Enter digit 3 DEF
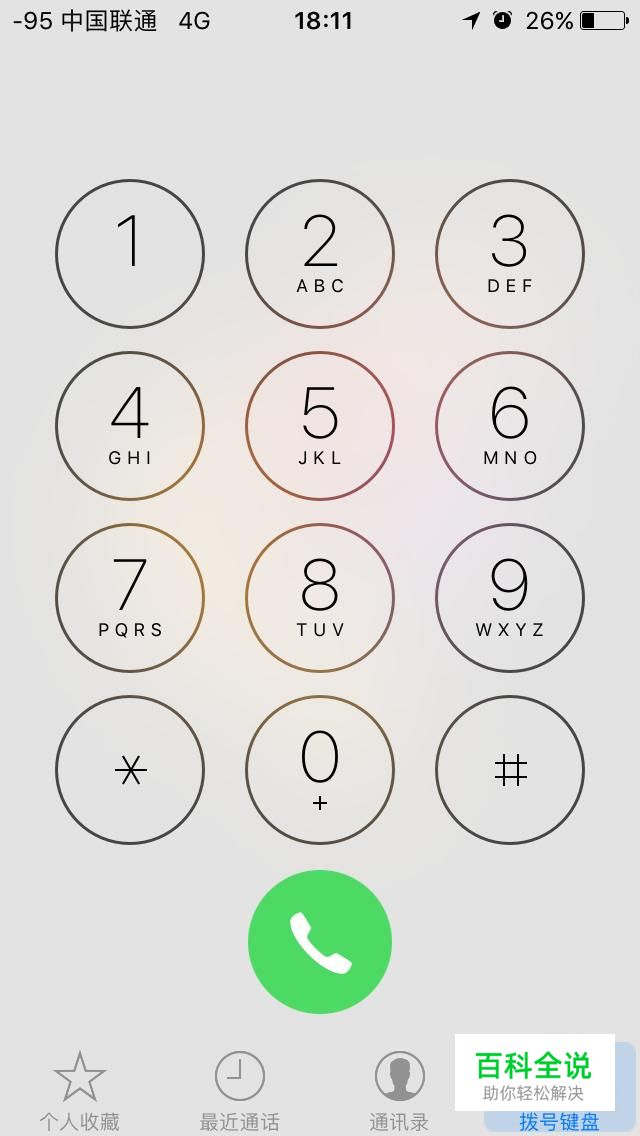640x1136 pixels. (x=510, y=254)
